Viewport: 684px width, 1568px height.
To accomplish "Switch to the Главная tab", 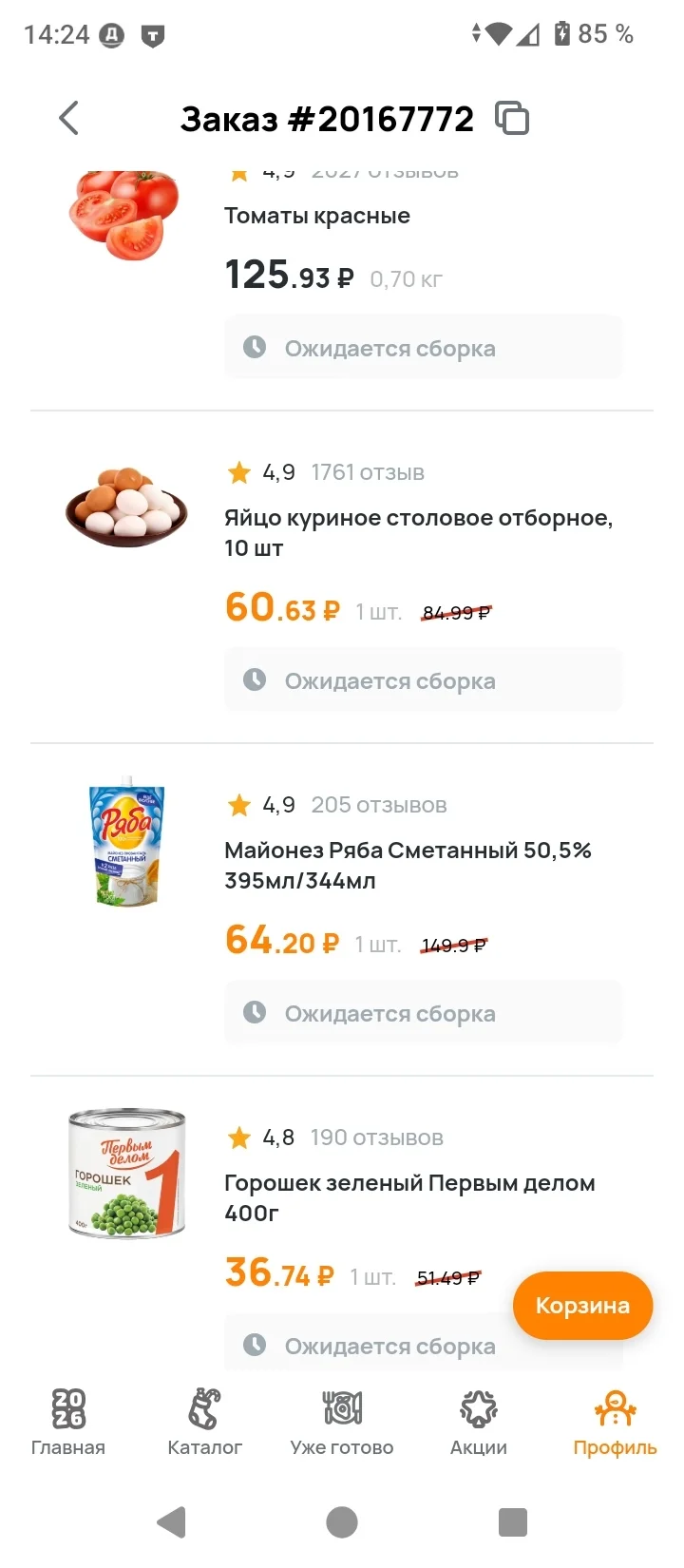I will (68, 1423).
